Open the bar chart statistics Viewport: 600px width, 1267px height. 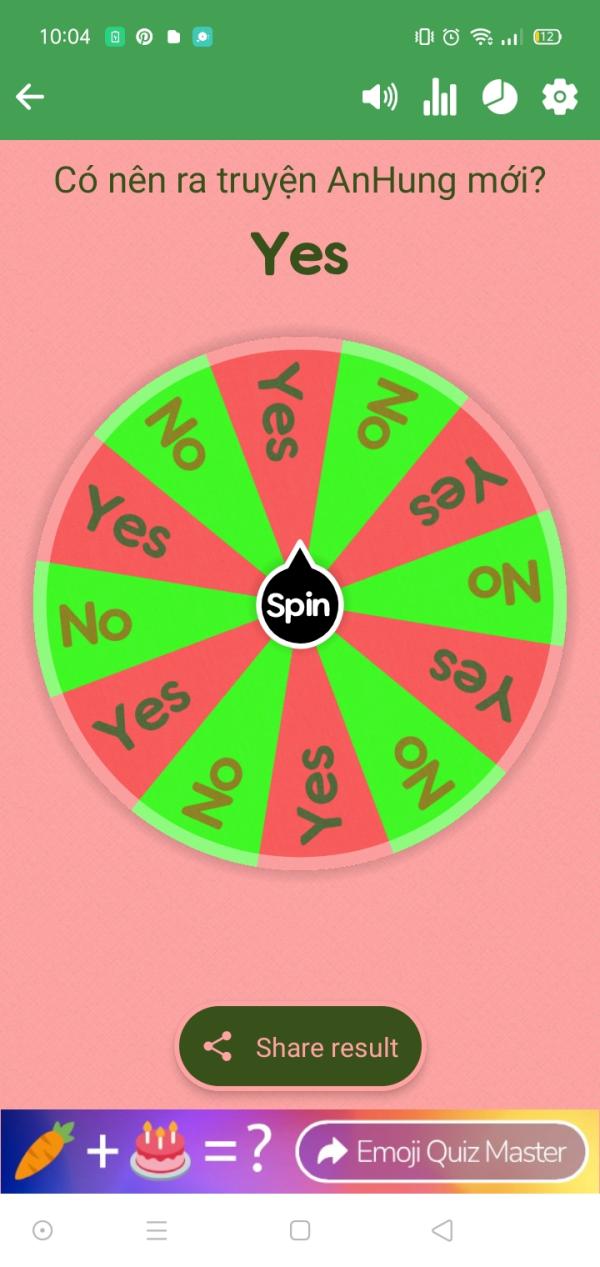pyautogui.click(x=439, y=97)
